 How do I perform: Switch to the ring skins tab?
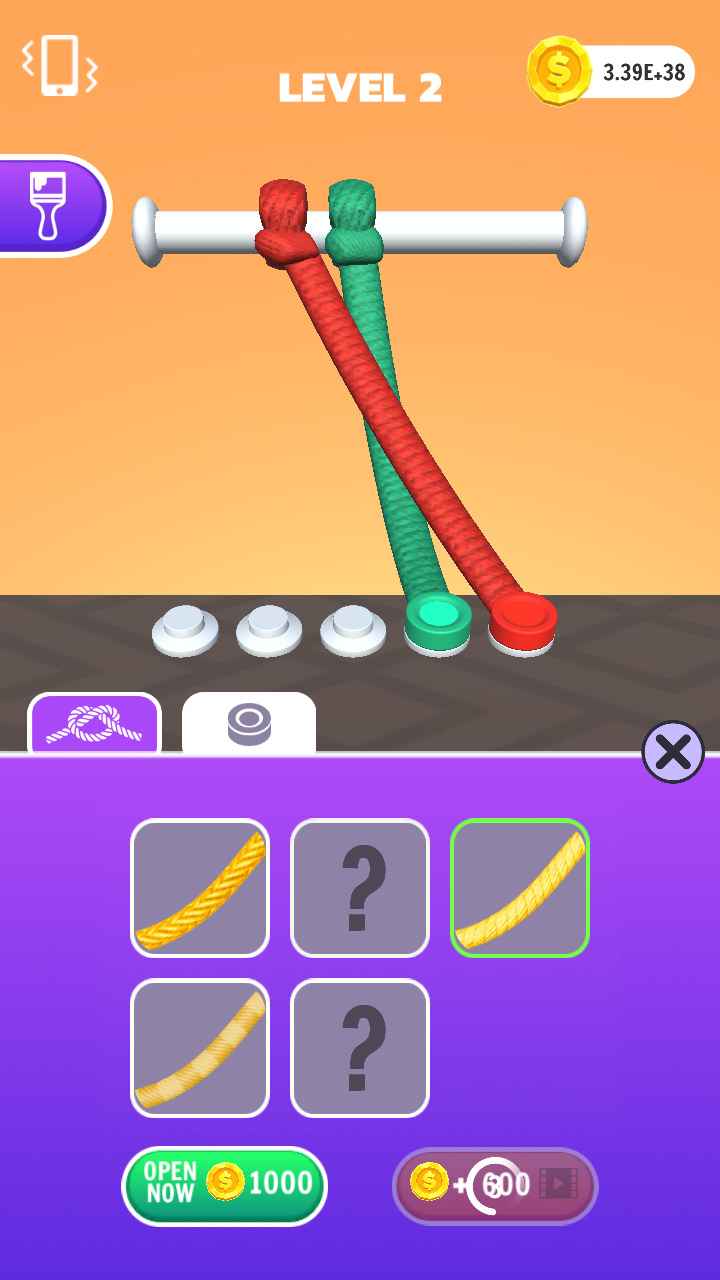[249, 723]
